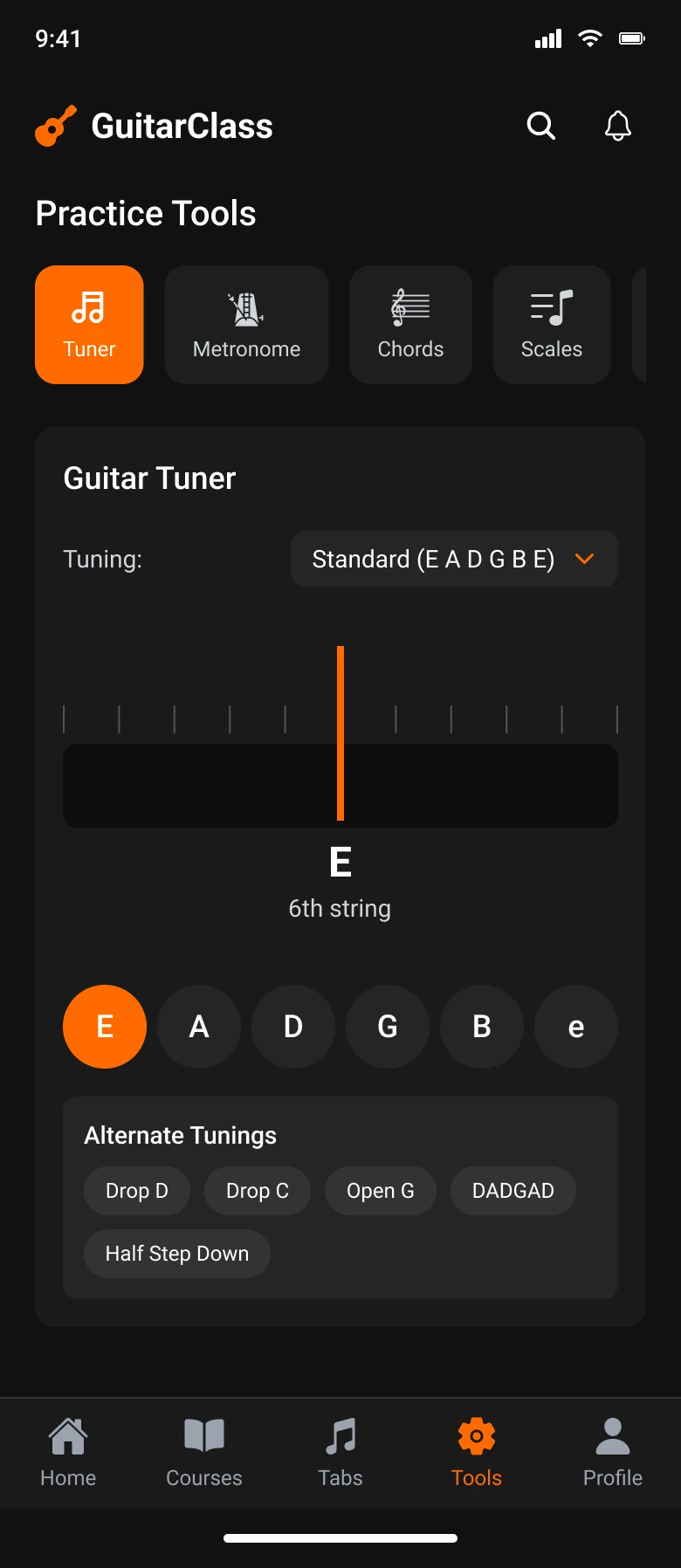The image size is (681, 1568).
Task: Expand the Standard tuning dropdown
Action: click(454, 559)
